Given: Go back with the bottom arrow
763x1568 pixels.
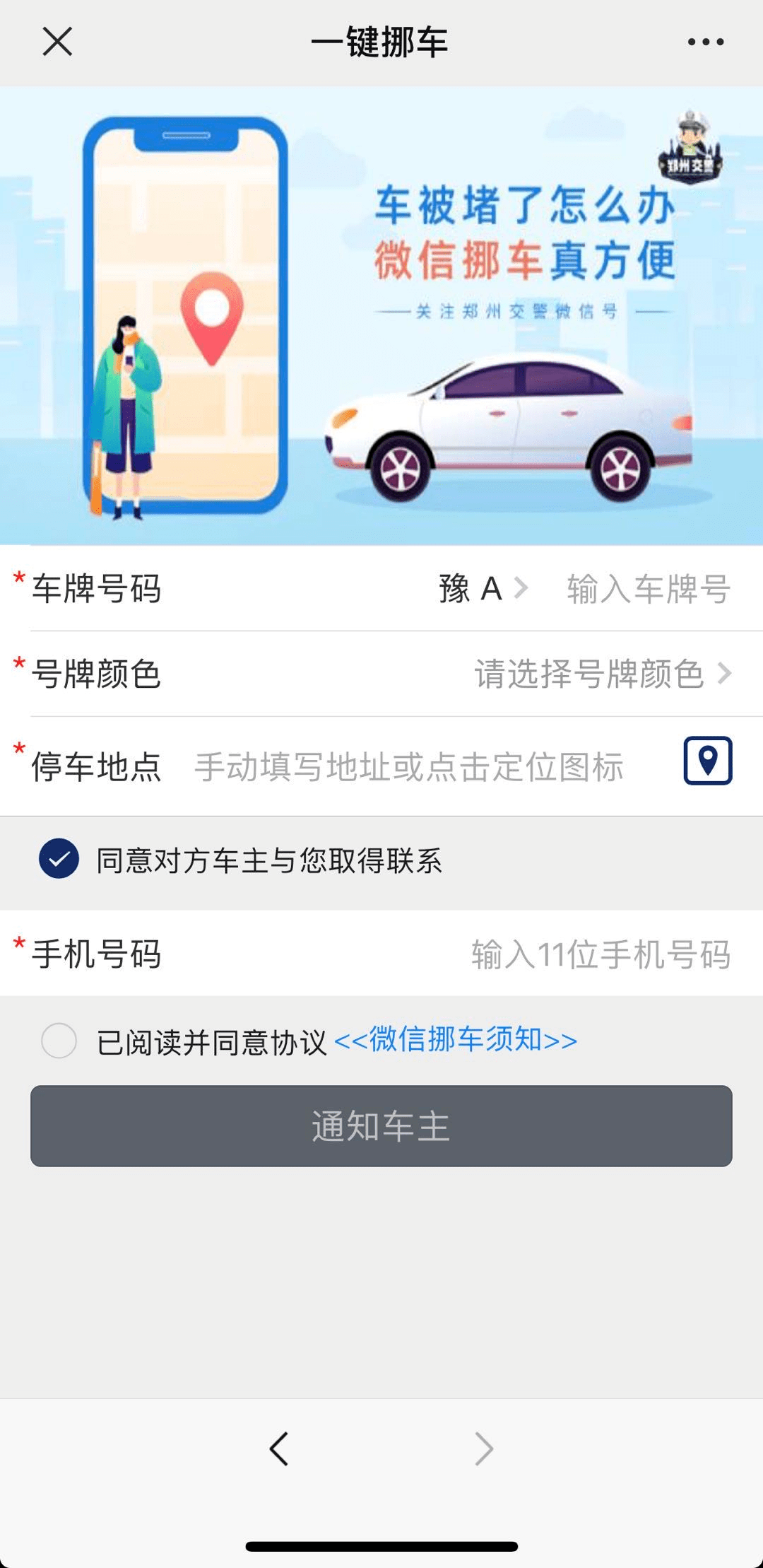Looking at the screenshot, I should 279,1449.
